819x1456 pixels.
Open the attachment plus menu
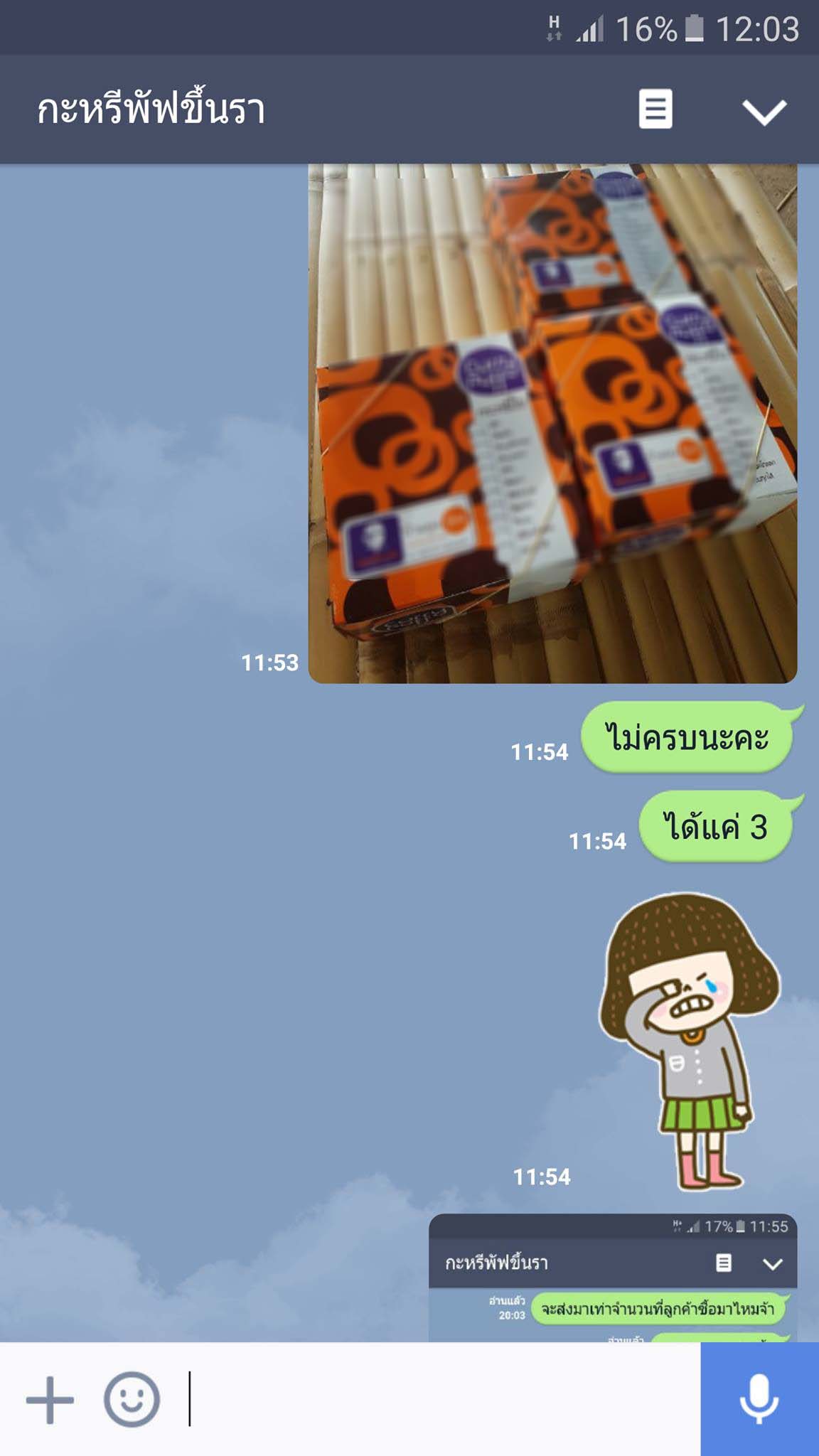50,1400
